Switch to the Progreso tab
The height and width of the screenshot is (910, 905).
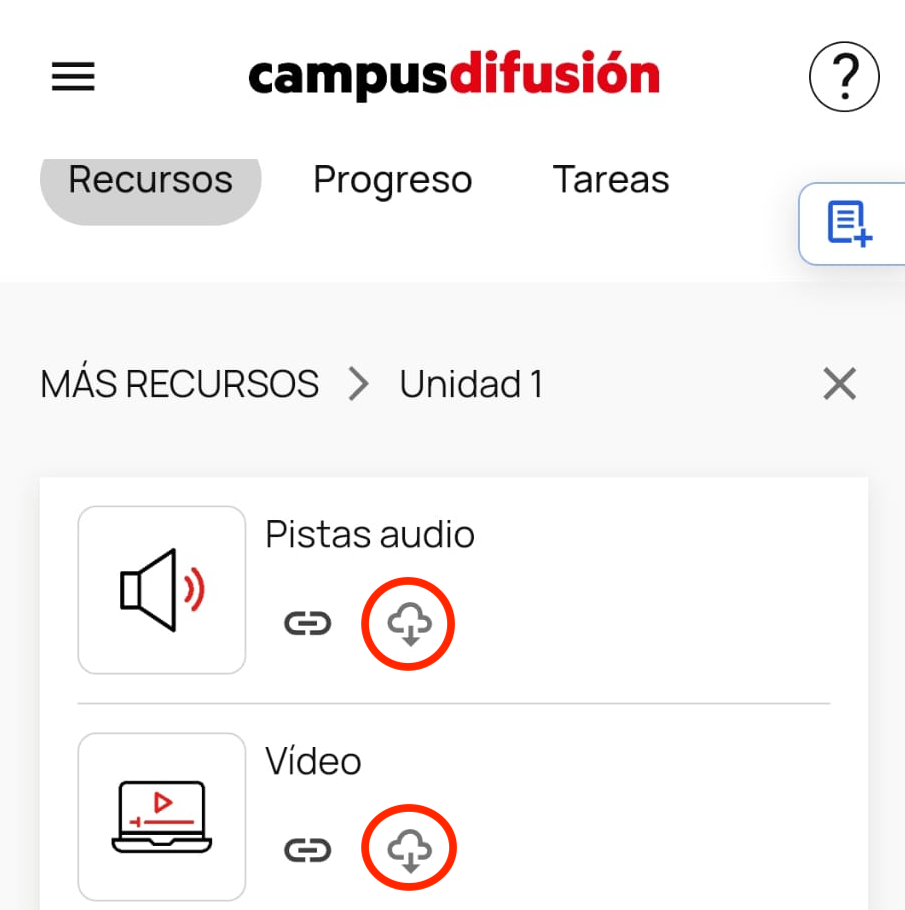pos(392,180)
